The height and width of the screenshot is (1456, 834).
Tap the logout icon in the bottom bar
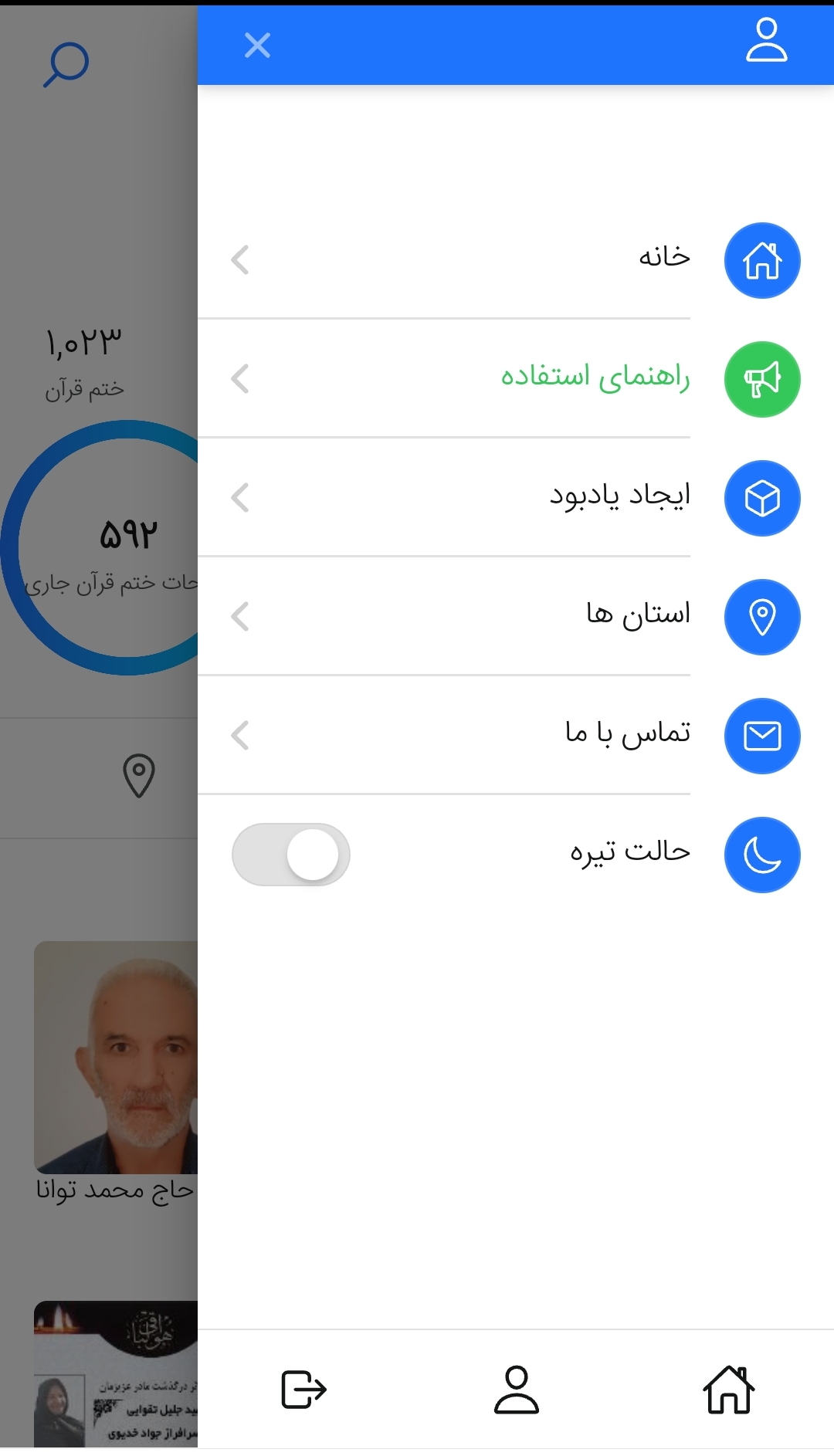click(303, 1390)
